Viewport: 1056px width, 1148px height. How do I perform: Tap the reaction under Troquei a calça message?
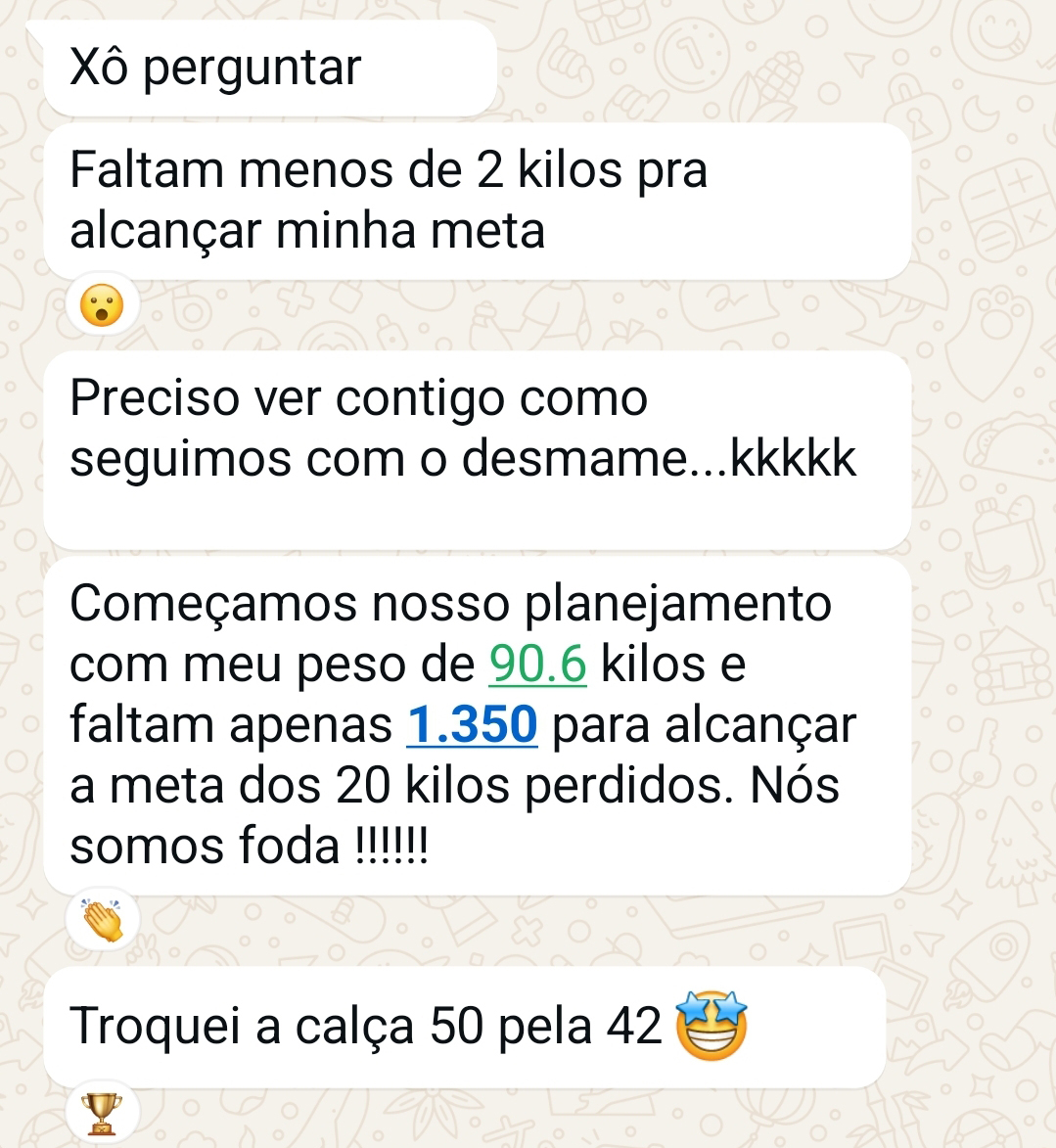(102, 1110)
